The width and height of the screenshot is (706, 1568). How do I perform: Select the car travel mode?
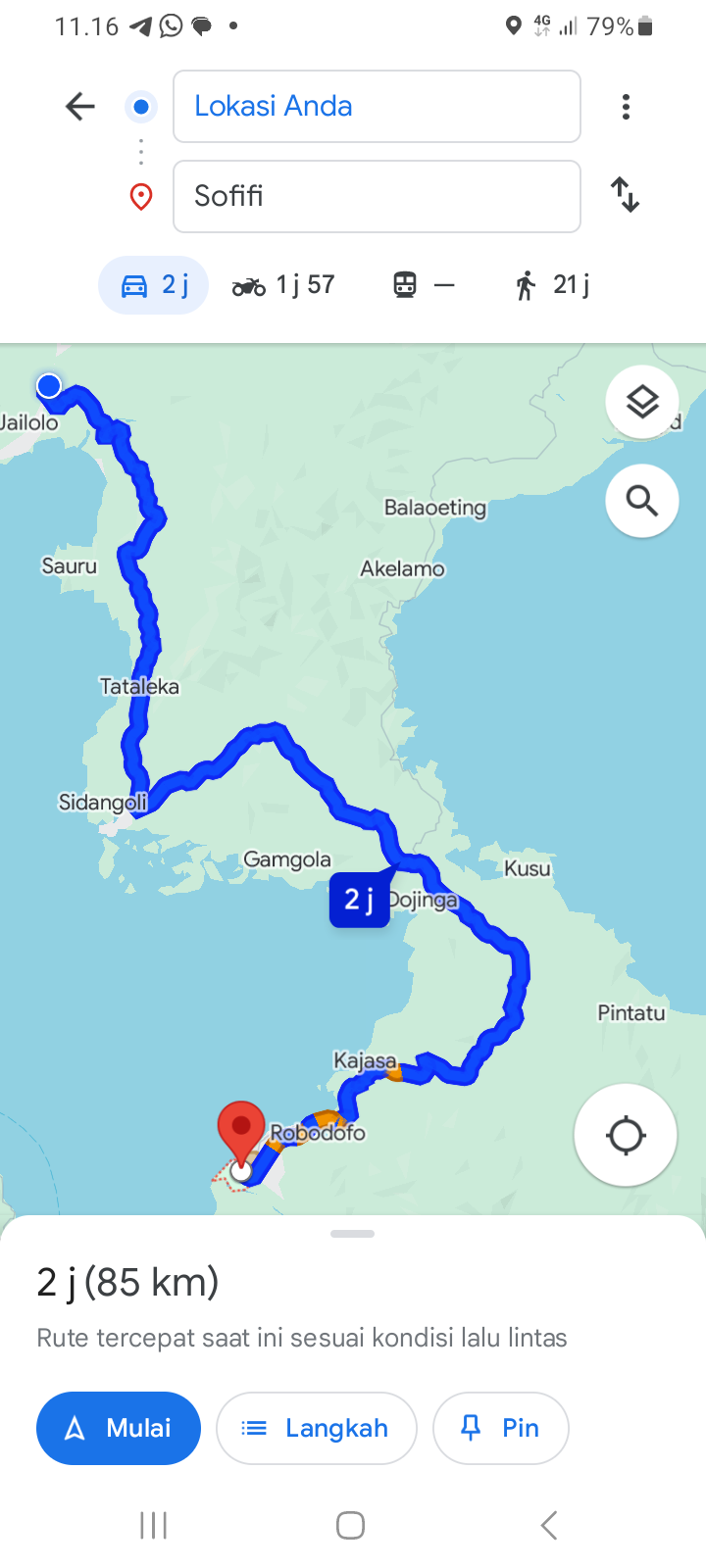154,285
